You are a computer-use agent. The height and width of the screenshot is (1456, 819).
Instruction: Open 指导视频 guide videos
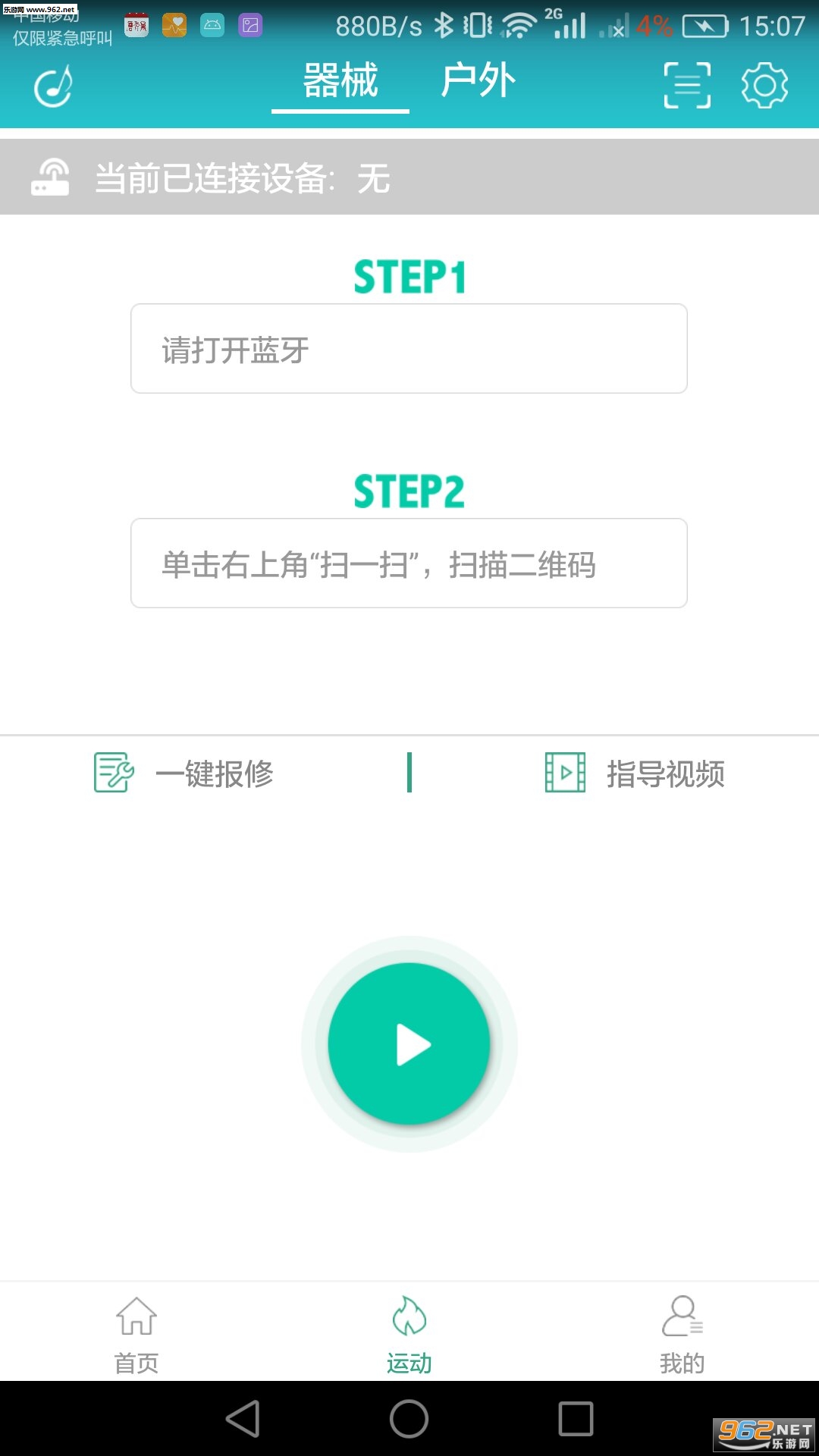click(635, 773)
